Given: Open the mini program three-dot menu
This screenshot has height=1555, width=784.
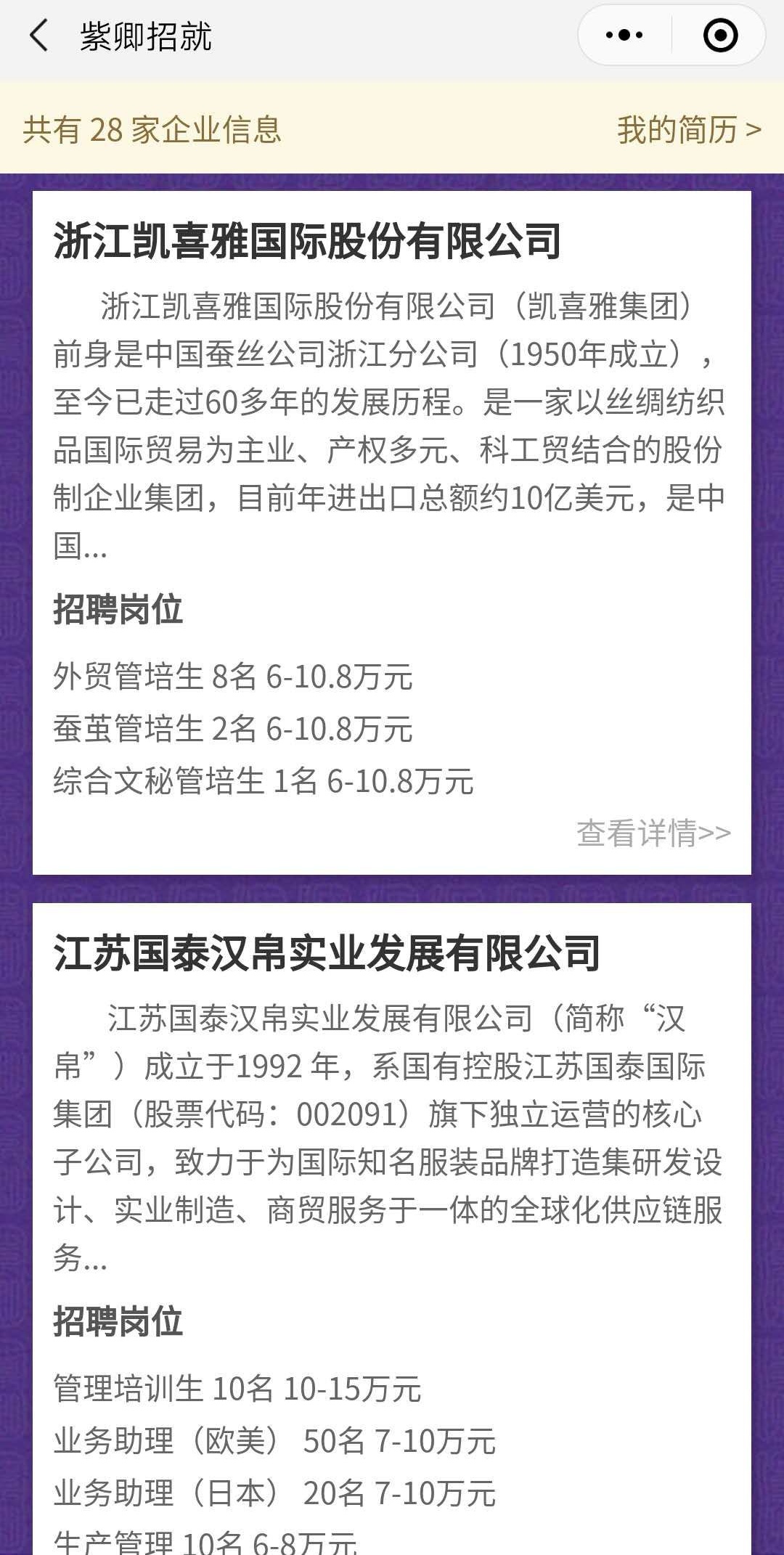Looking at the screenshot, I should [624, 35].
